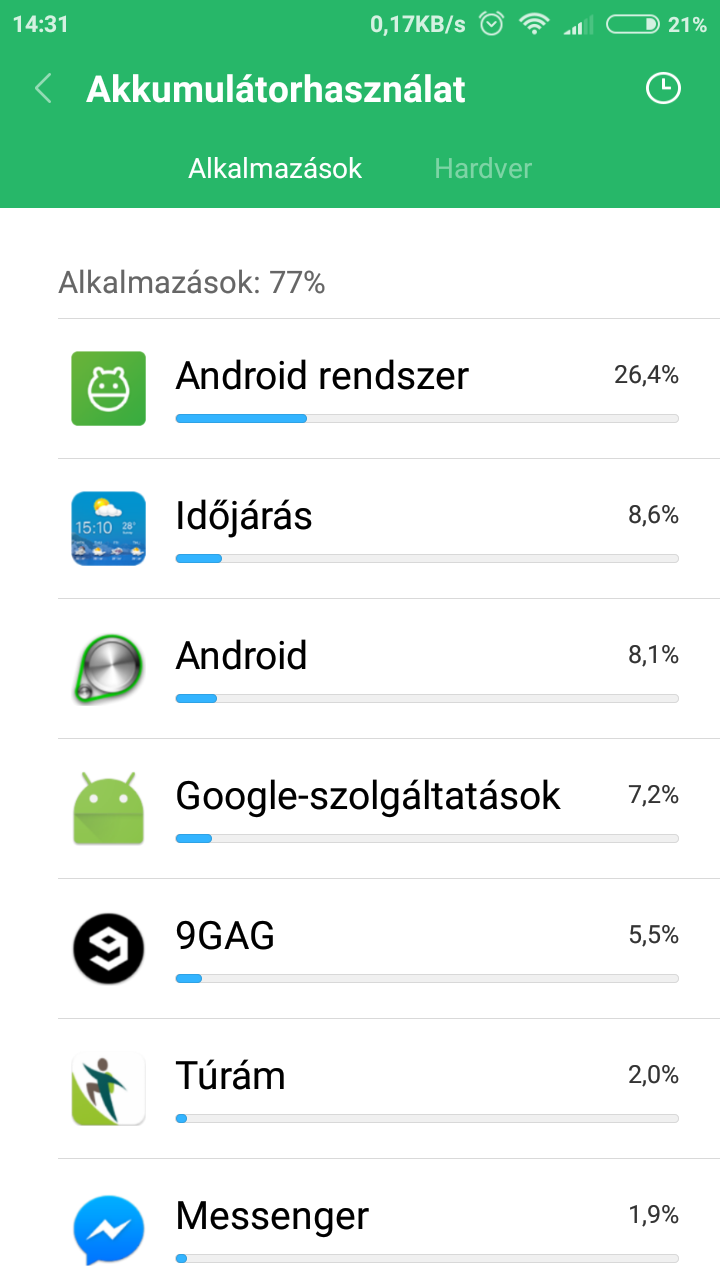The image size is (720, 1280).
Task: Open Google-szolgáltatások battery details
Action: click(x=389, y=809)
